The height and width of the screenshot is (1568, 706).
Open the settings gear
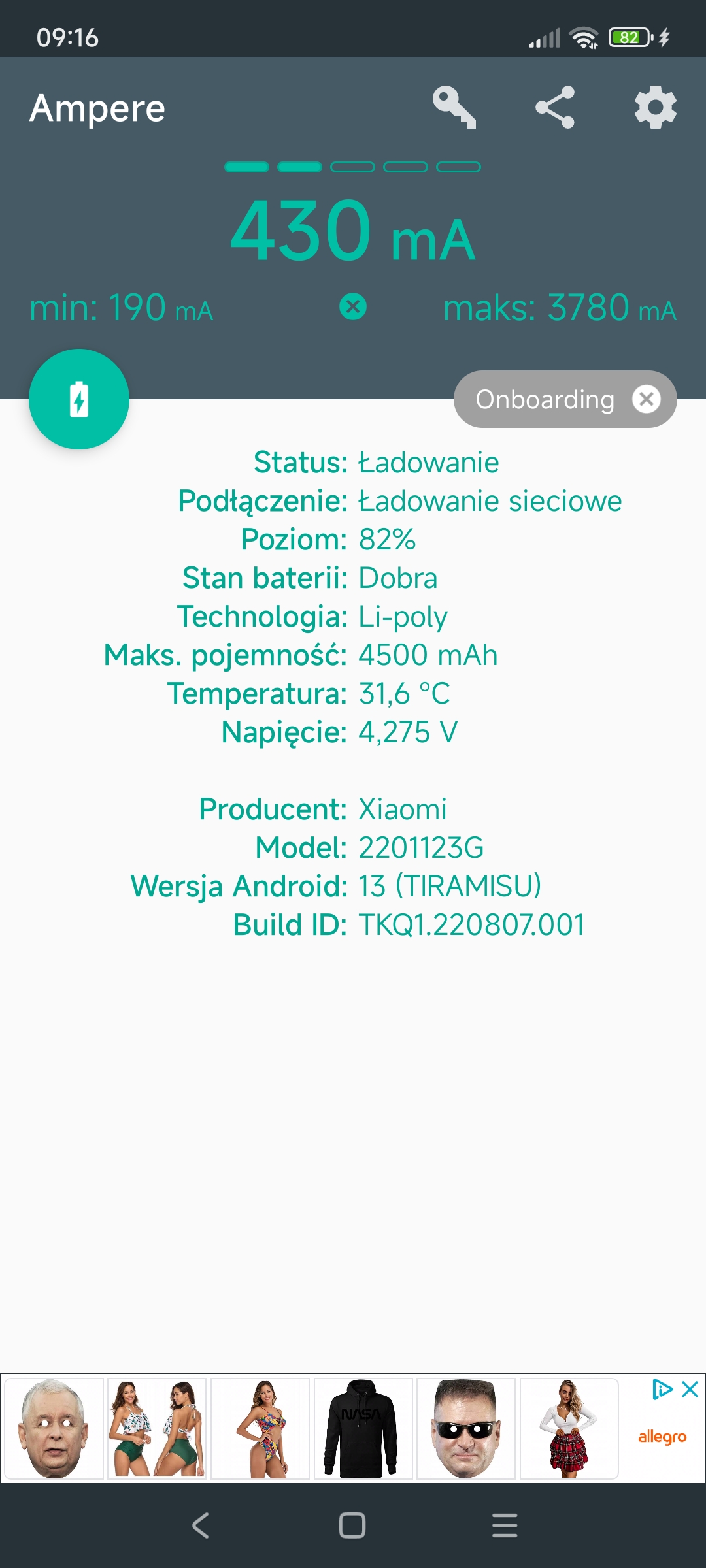click(x=655, y=108)
